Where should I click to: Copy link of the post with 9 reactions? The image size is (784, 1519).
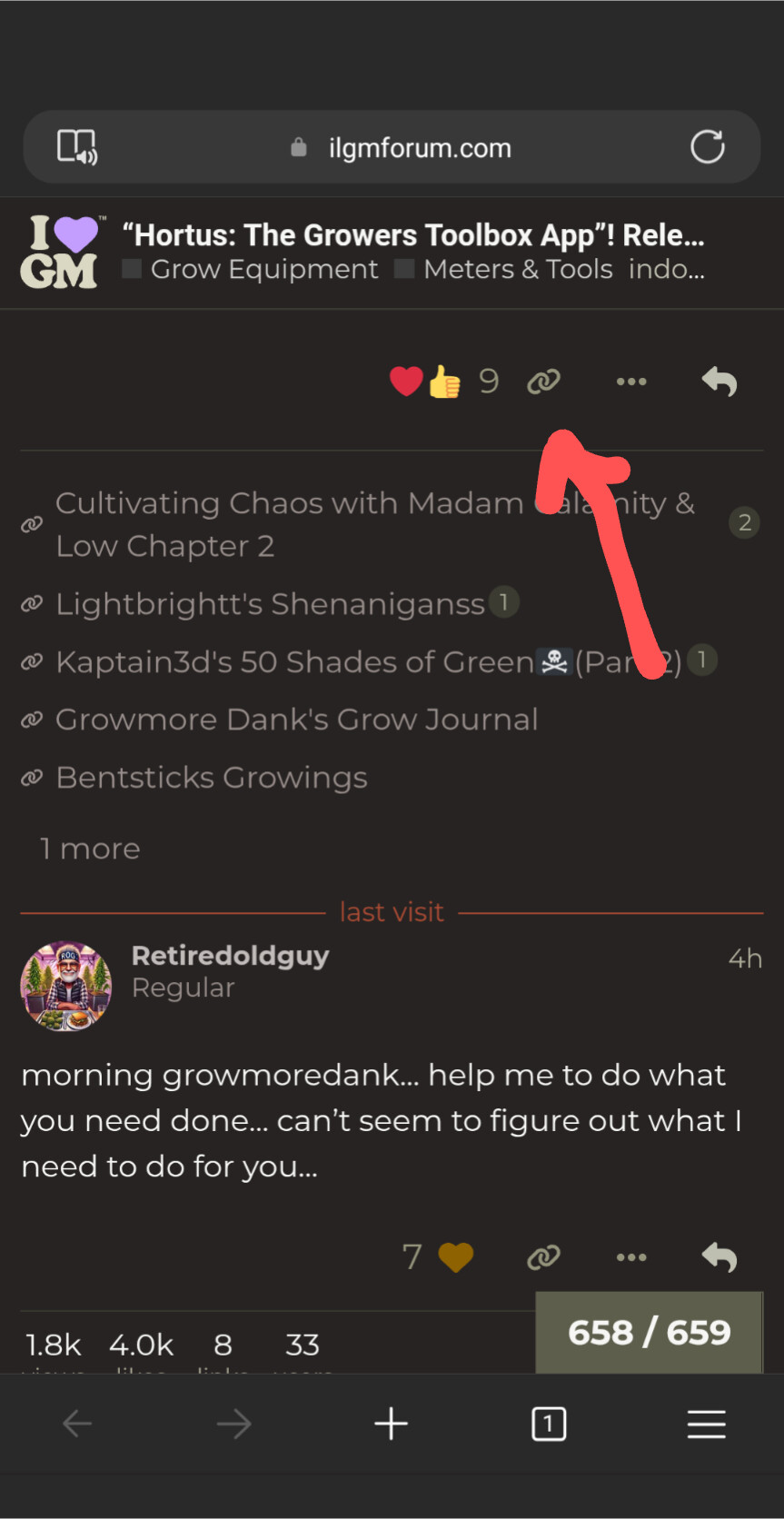pos(543,382)
